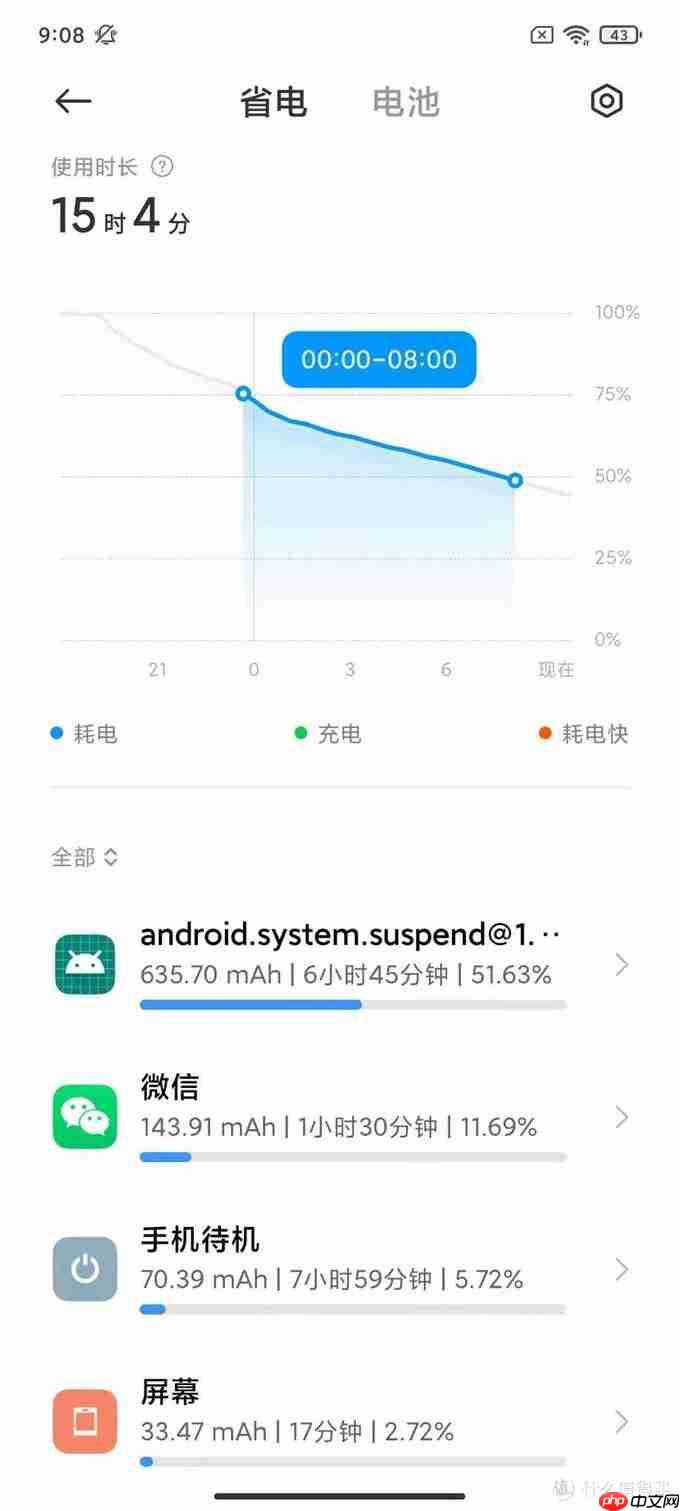Switch to the 省电 tab
The height and width of the screenshot is (1511, 680).
pyautogui.click(x=273, y=102)
